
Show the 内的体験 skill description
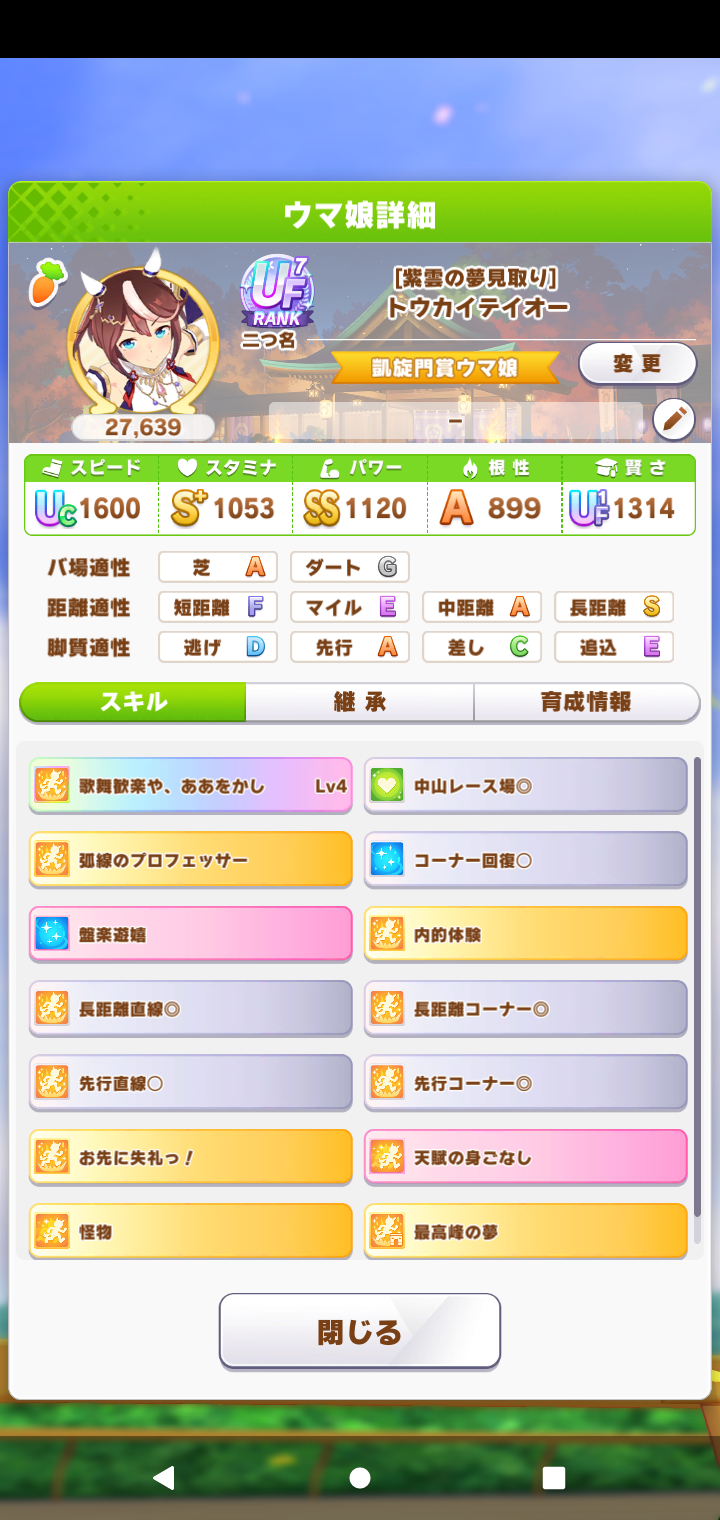pos(525,935)
